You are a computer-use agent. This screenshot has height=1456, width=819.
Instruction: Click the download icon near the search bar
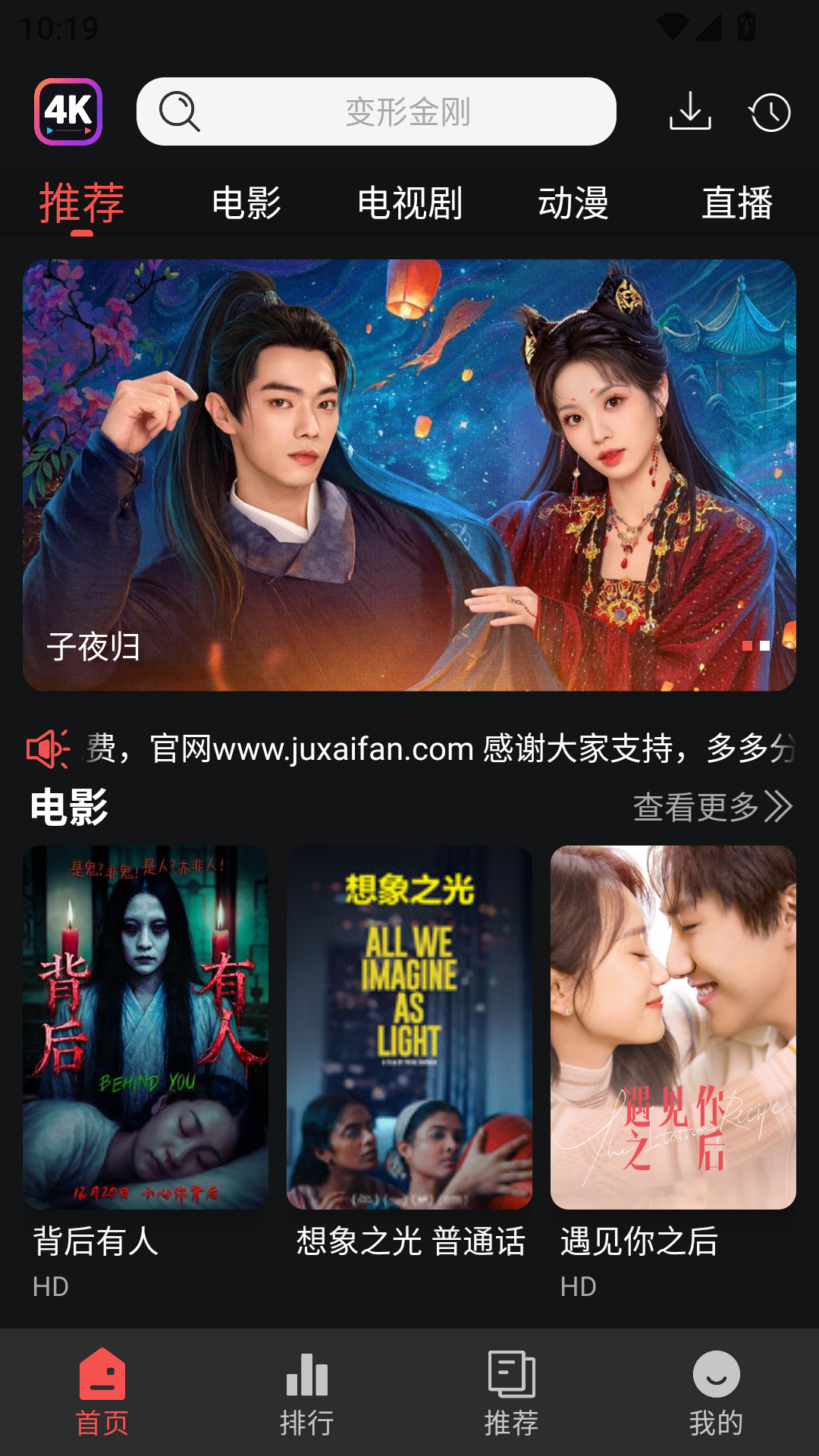click(691, 111)
